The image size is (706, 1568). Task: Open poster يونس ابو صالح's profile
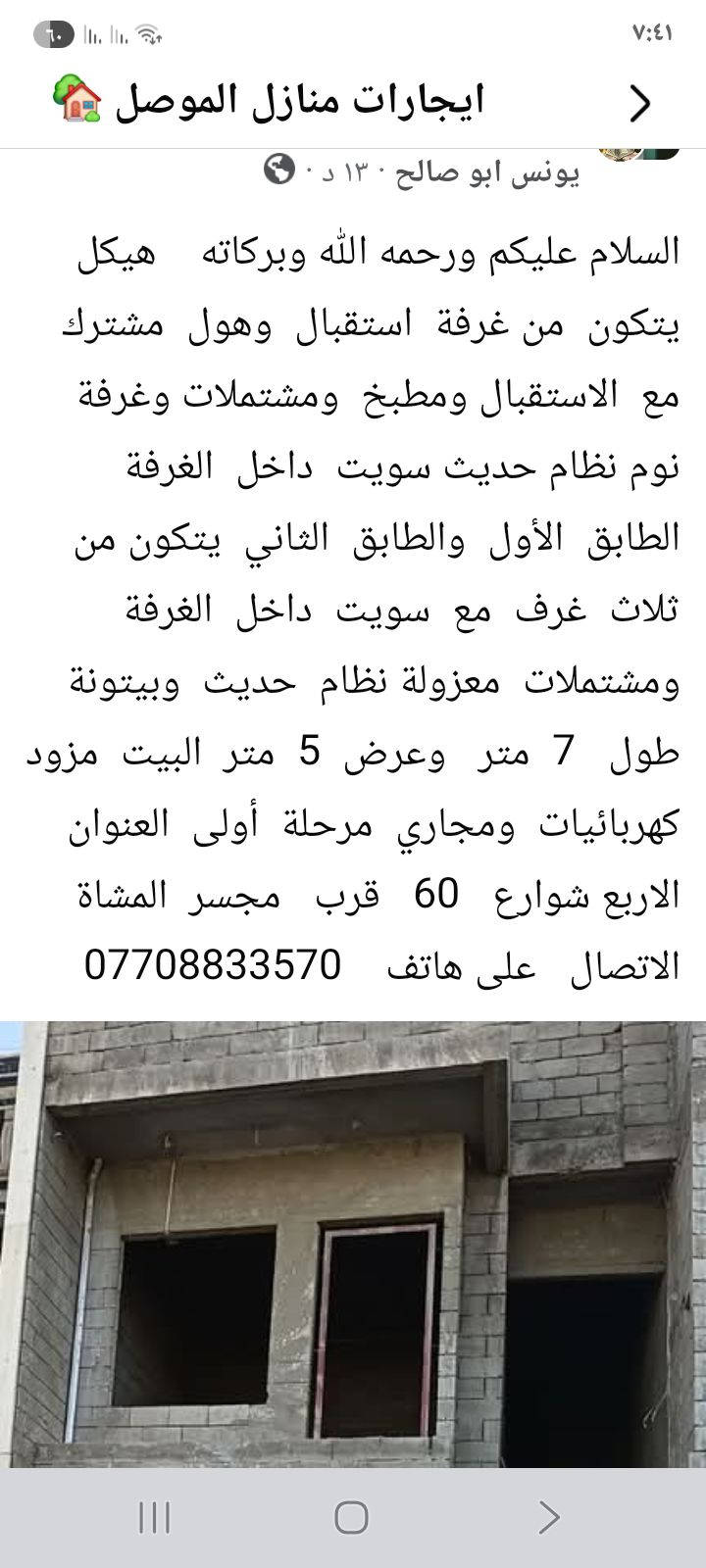point(486,173)
